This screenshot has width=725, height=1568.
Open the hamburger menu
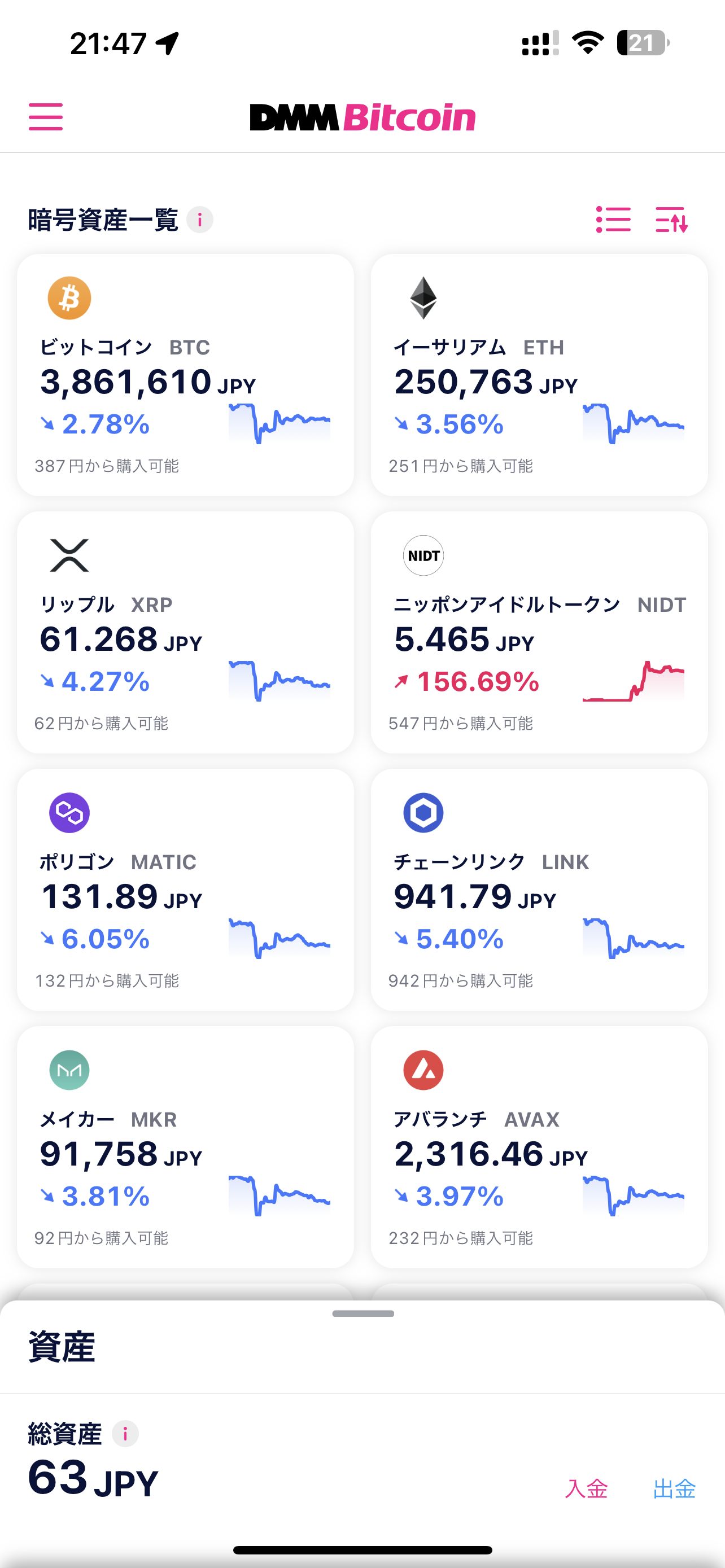click(x=46, y=116)
